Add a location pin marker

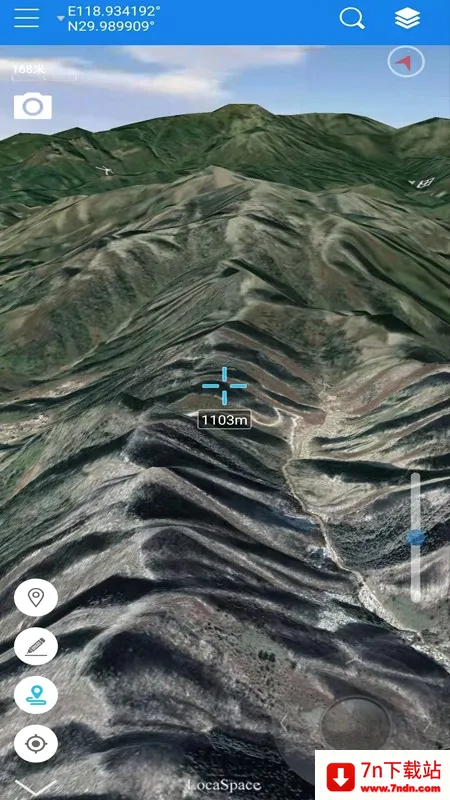pos(36,597)
